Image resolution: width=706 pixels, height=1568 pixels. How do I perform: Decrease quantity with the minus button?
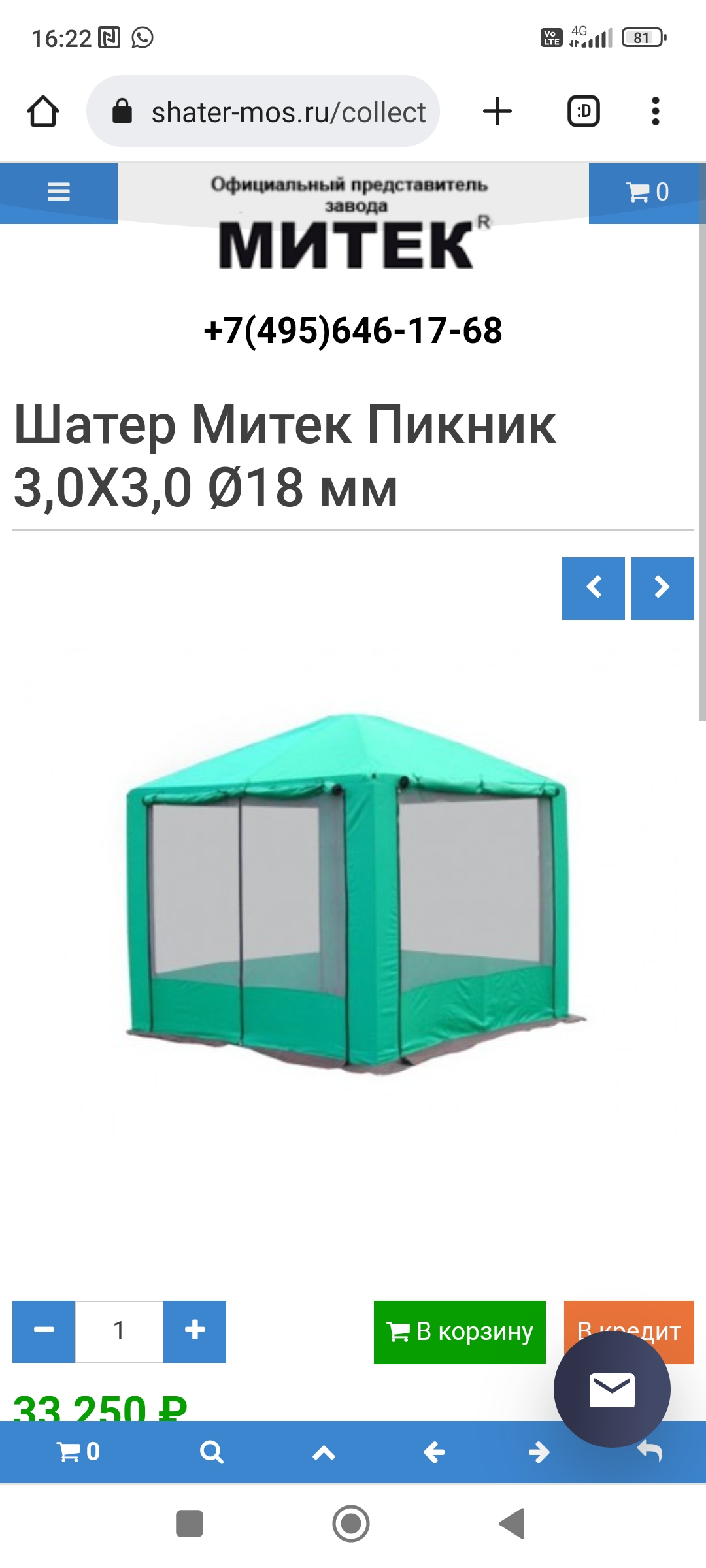point(44,1331)
